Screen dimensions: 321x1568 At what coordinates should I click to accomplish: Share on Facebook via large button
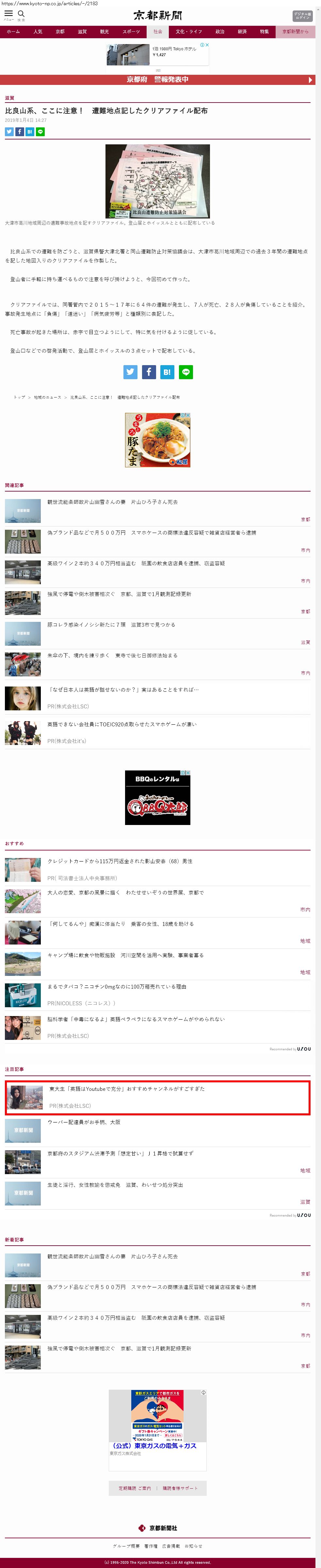point(149,372)
